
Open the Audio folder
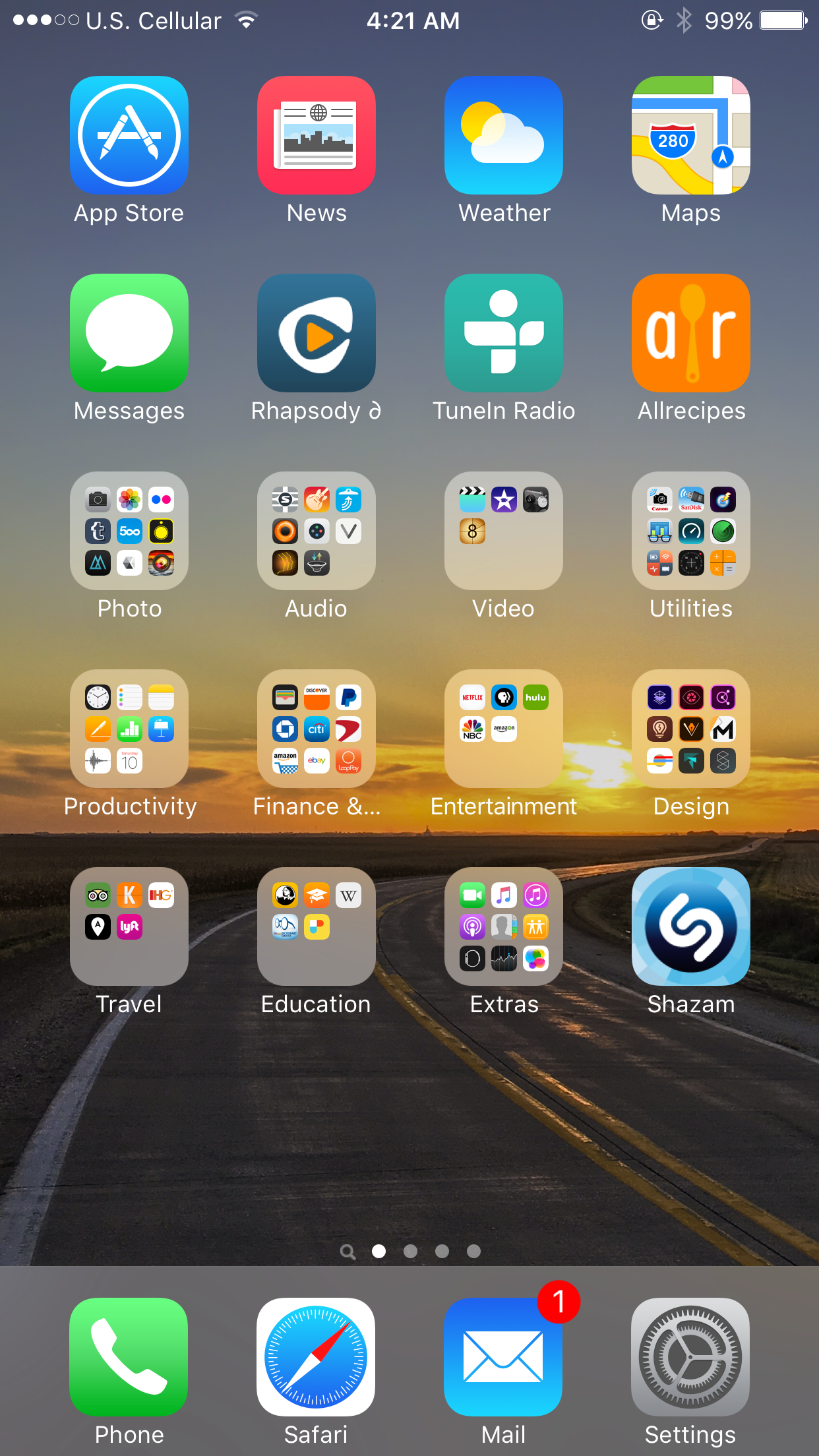[x=317, y=531]
